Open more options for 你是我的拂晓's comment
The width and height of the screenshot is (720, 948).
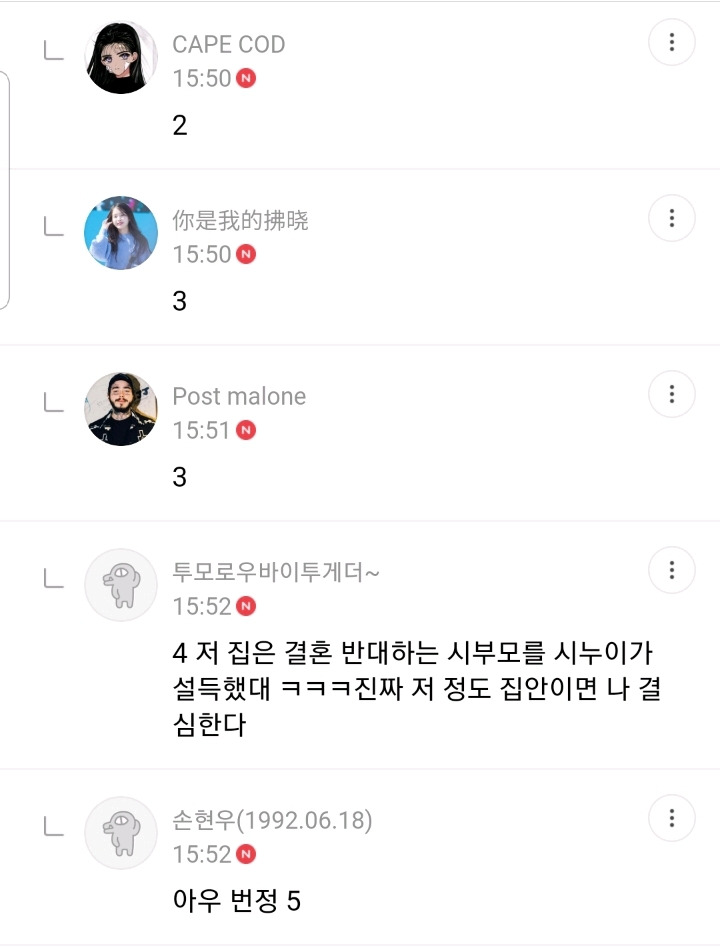pyautogui.click(x=672, y=218)
